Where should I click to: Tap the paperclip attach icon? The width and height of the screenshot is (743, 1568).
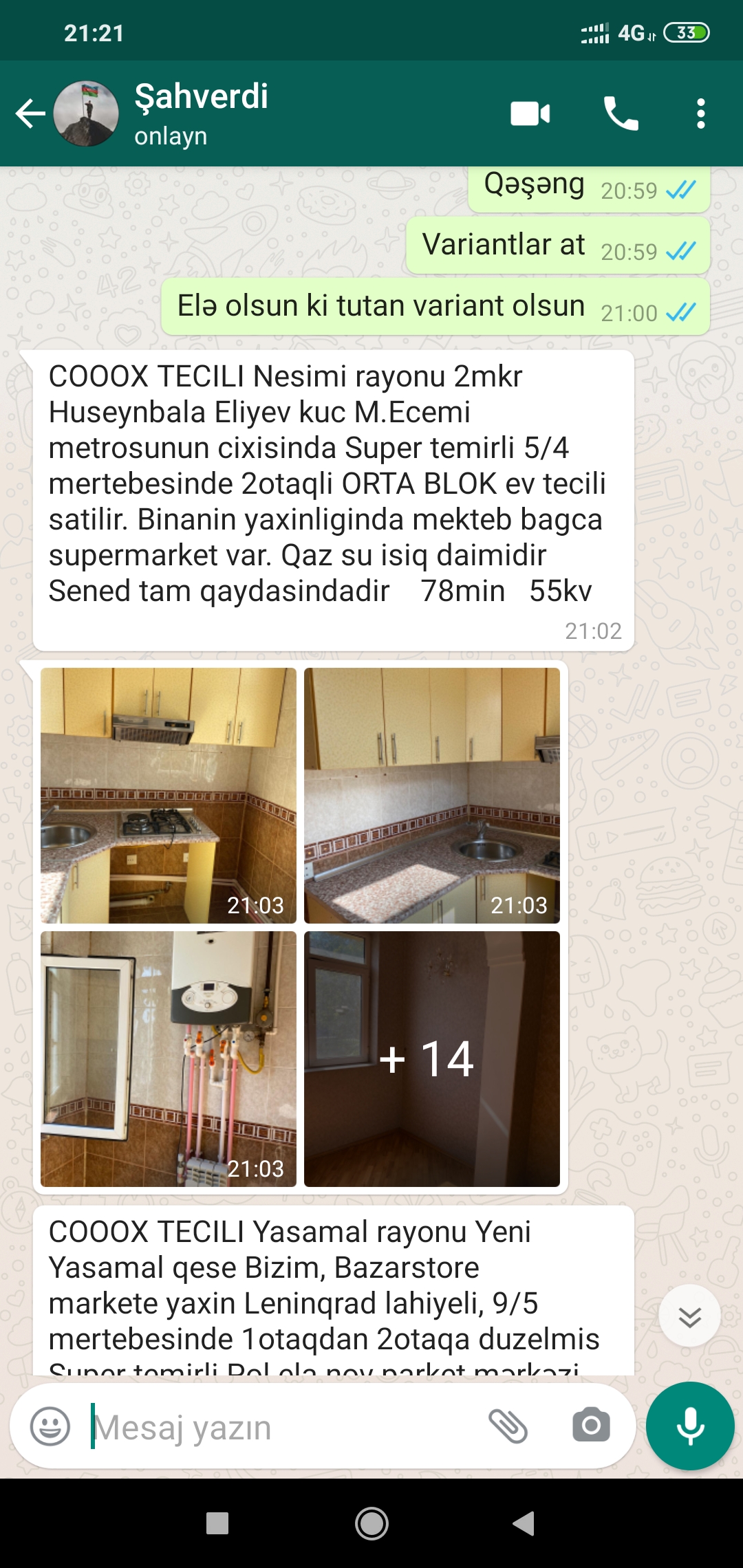[508, 1426]
